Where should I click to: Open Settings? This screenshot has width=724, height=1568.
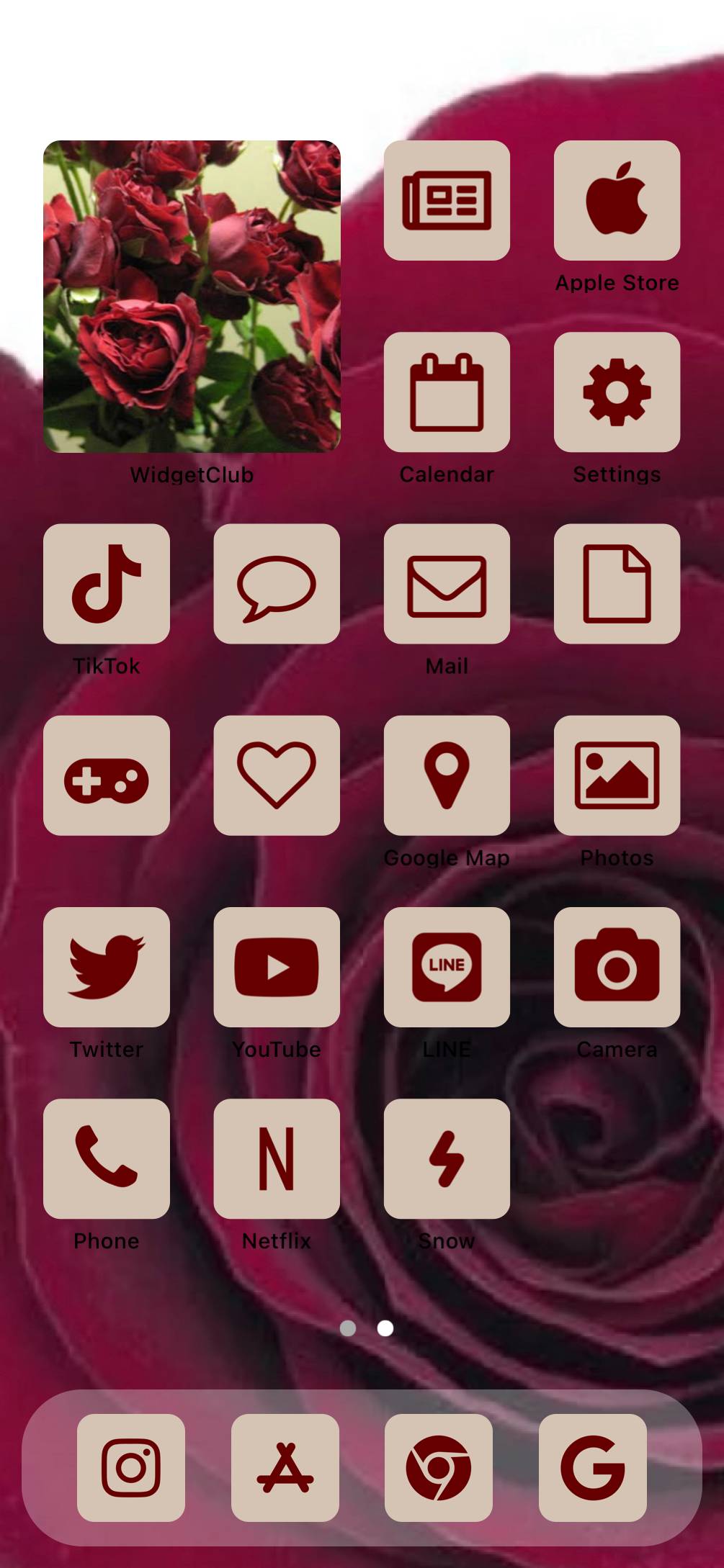617,392
